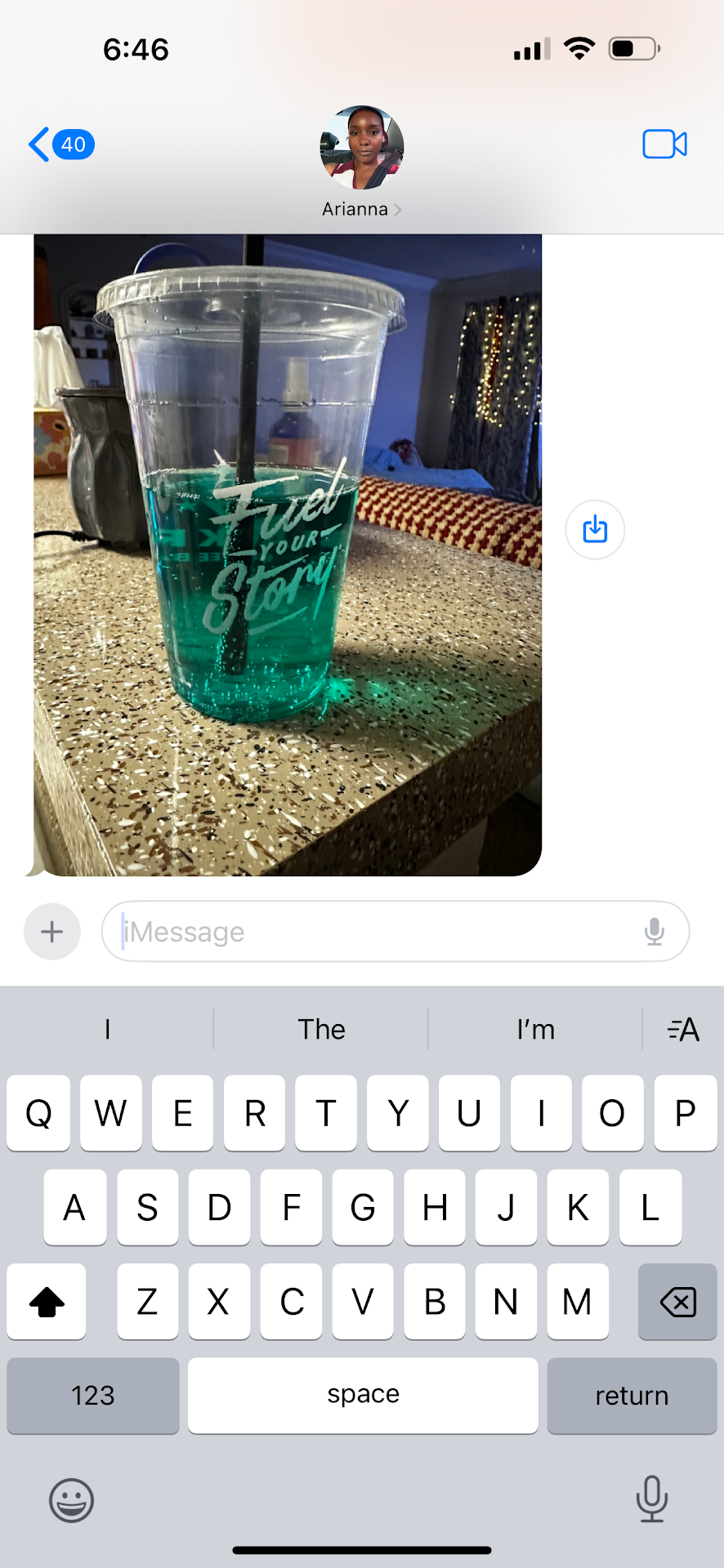Save the received cup photo
The height and width of the screenshot is (1568, 724).
[x=595, y=530]
